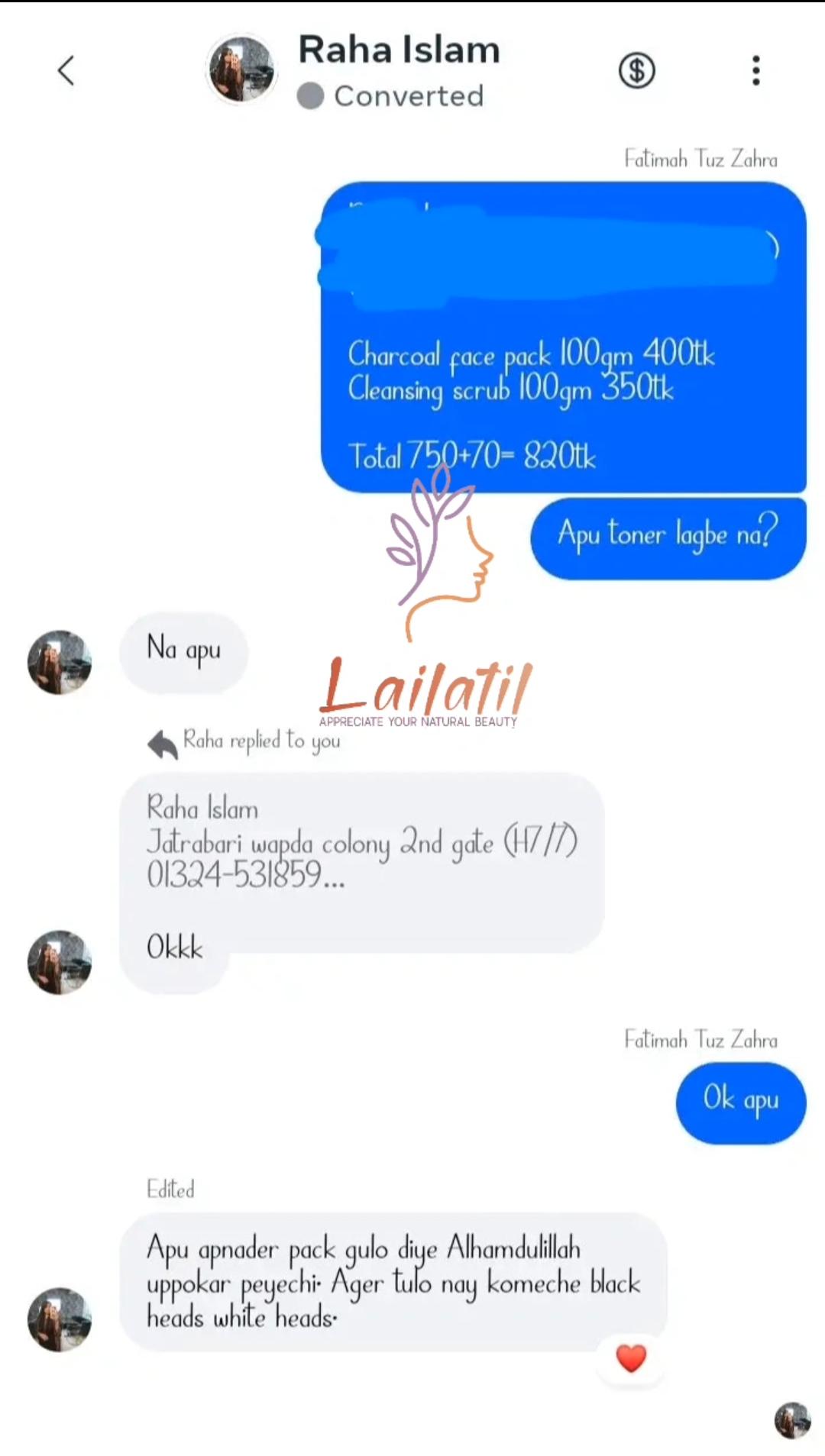Open Raha Islam's profile picture in header
825x1456 pixels.
pyautogui.click(x=241, y=69)
